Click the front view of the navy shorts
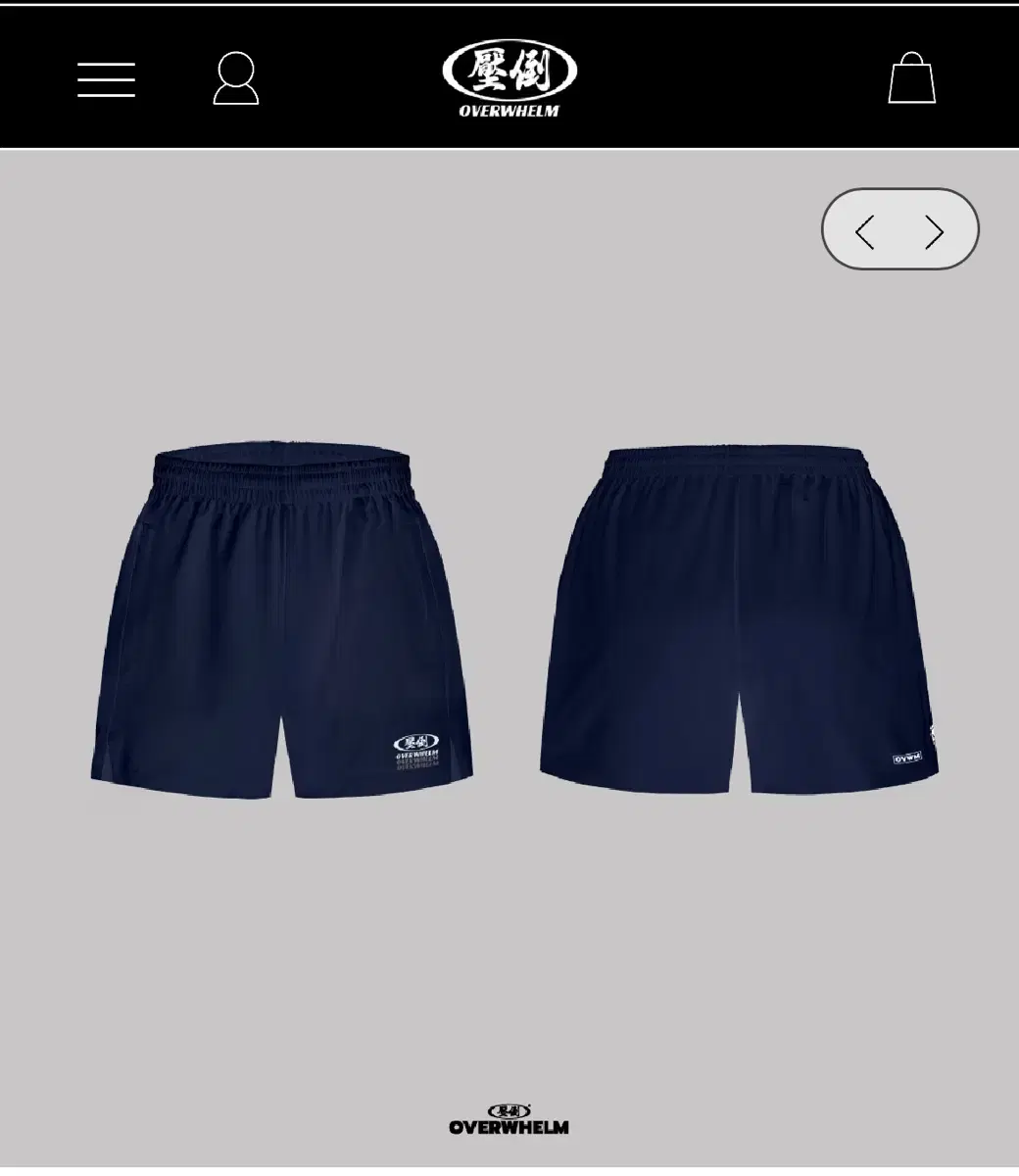The width and height of the screenshot is (1019, 1176). coord(284,608)
